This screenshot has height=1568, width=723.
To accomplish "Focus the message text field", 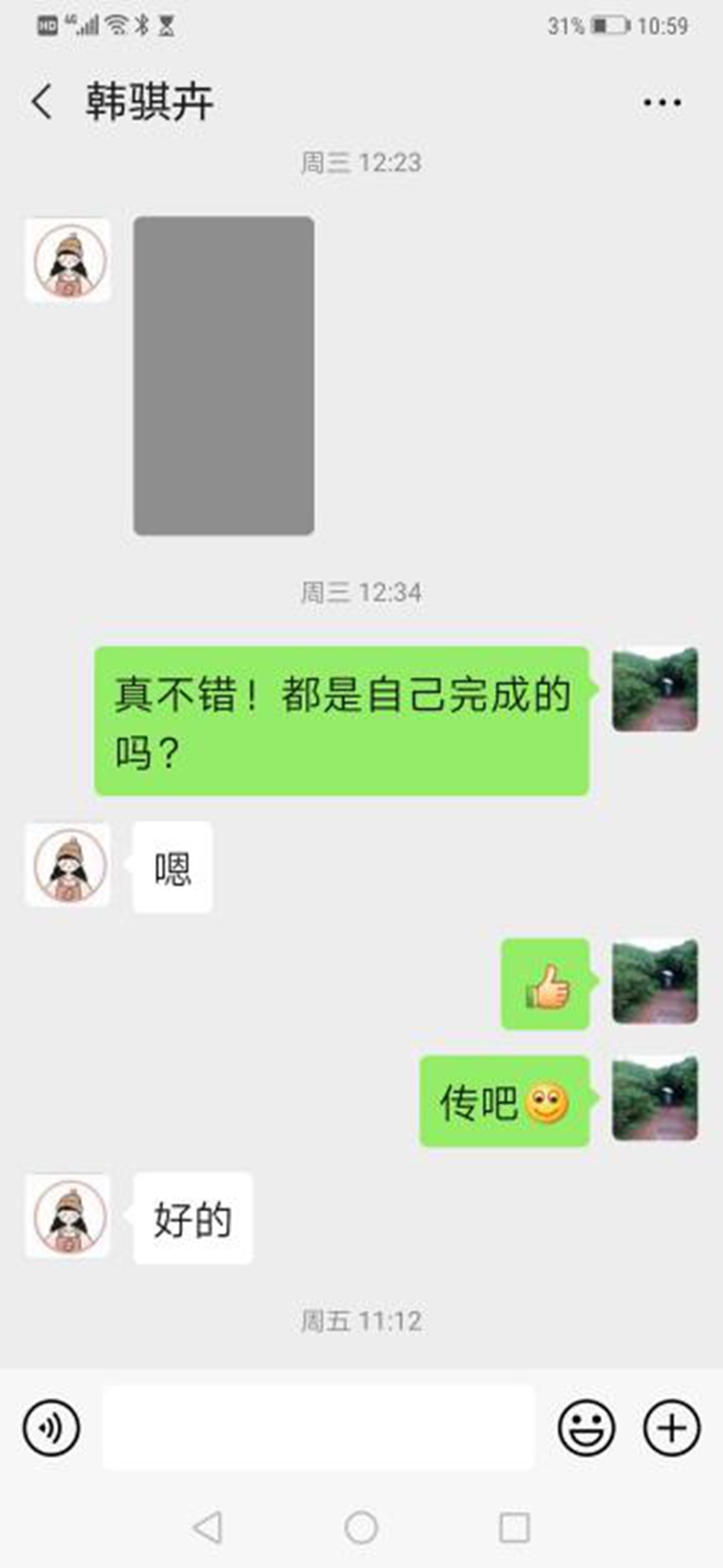I will (318, 1428).
